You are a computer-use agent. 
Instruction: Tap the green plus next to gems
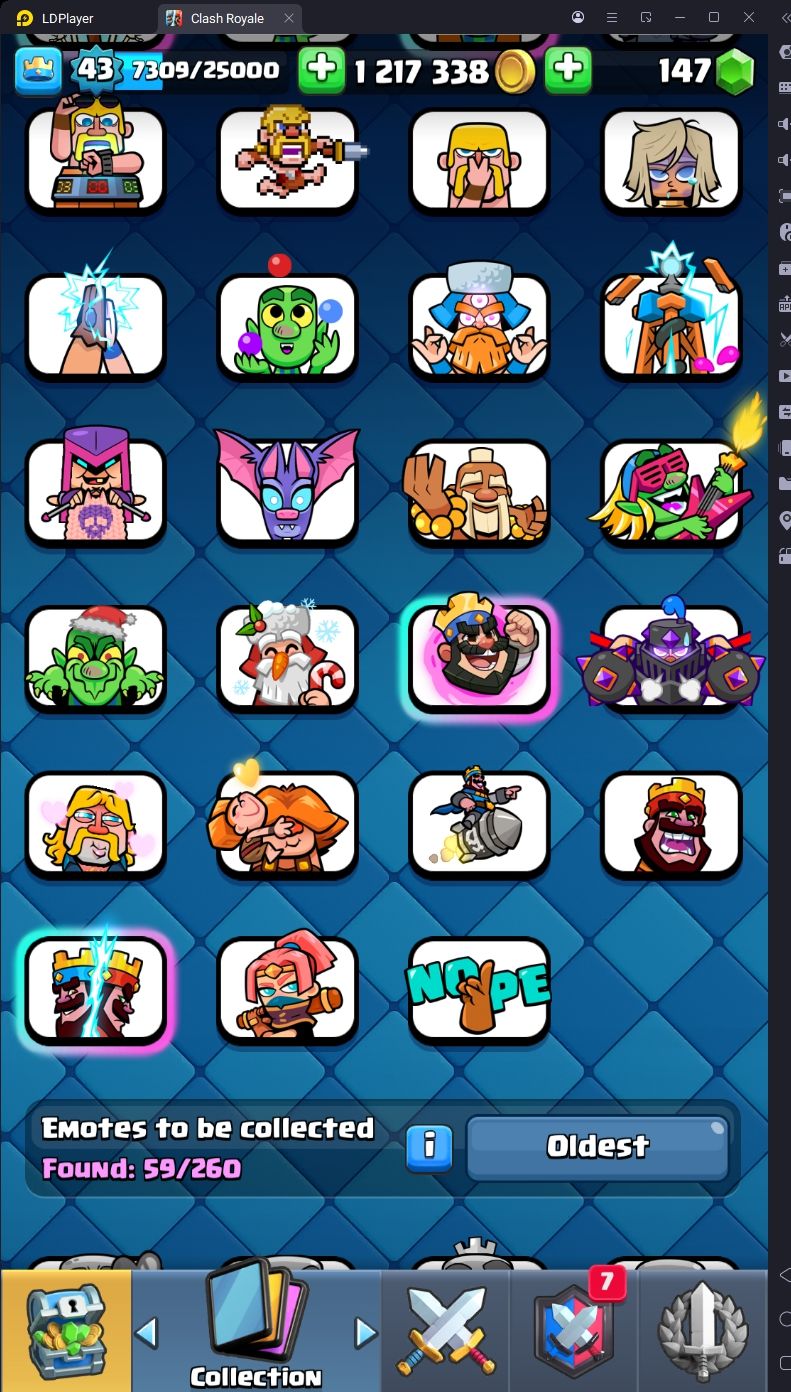[x=568, y=69]
